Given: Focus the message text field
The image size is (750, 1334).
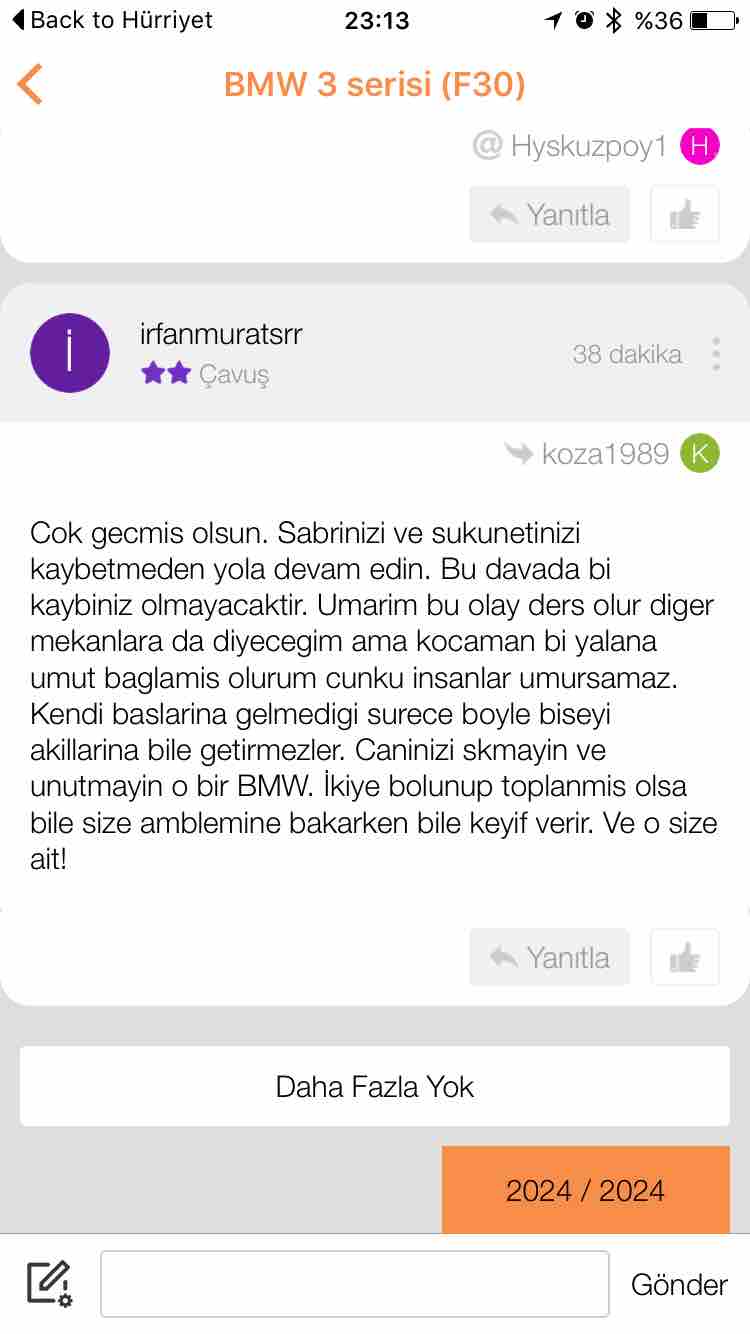Looking at the screenshot, I should (x=355, y=1284).
